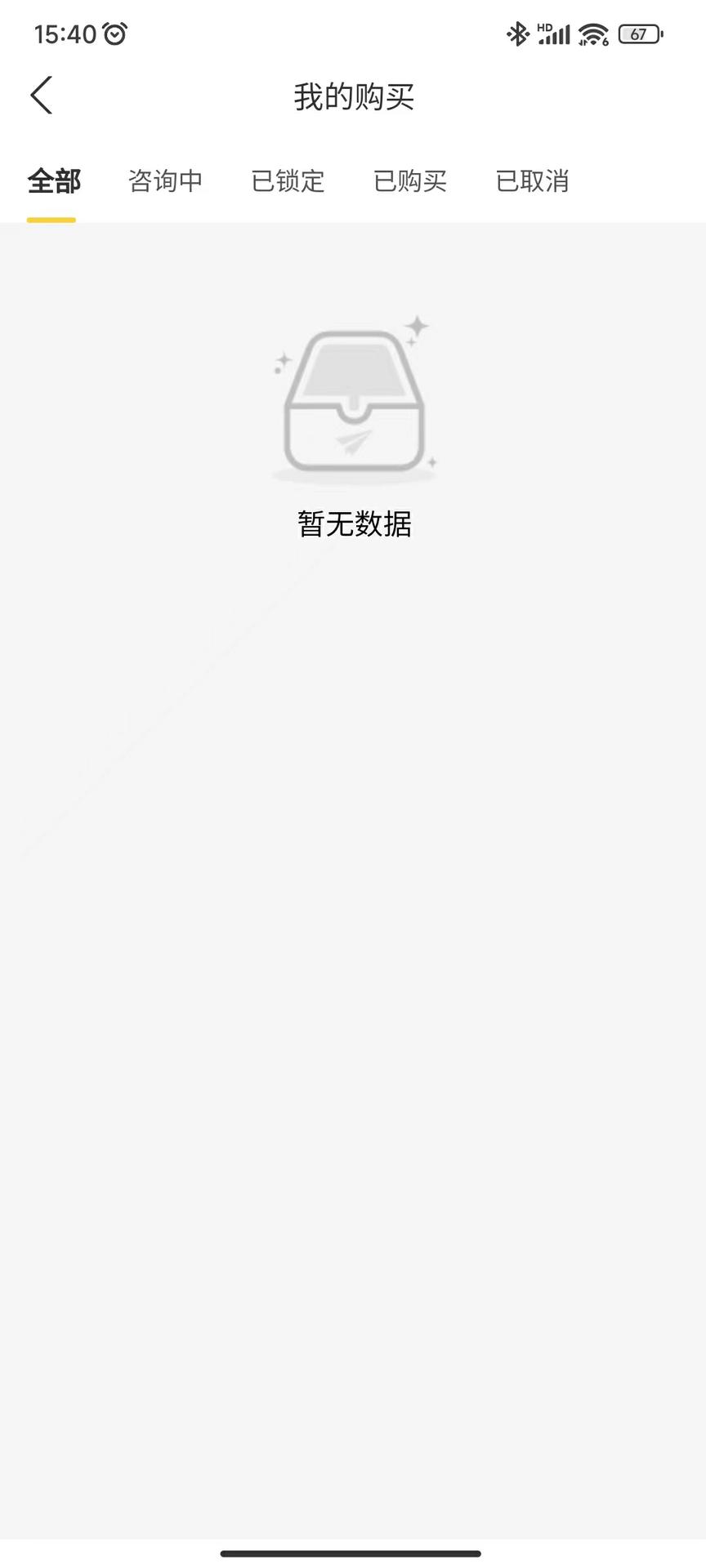Tap the battery indicator showing 67
This screenshot has height=1568, width=706.
pyautogui.click(x=641, y=34)
